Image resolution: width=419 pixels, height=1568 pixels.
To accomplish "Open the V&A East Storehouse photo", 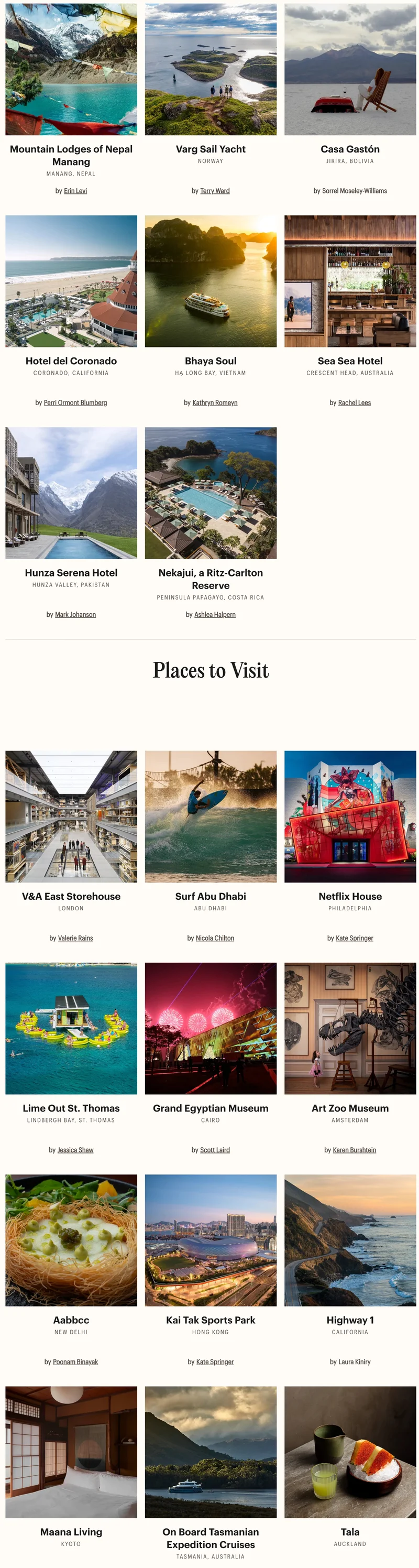I will coord(71,816).
